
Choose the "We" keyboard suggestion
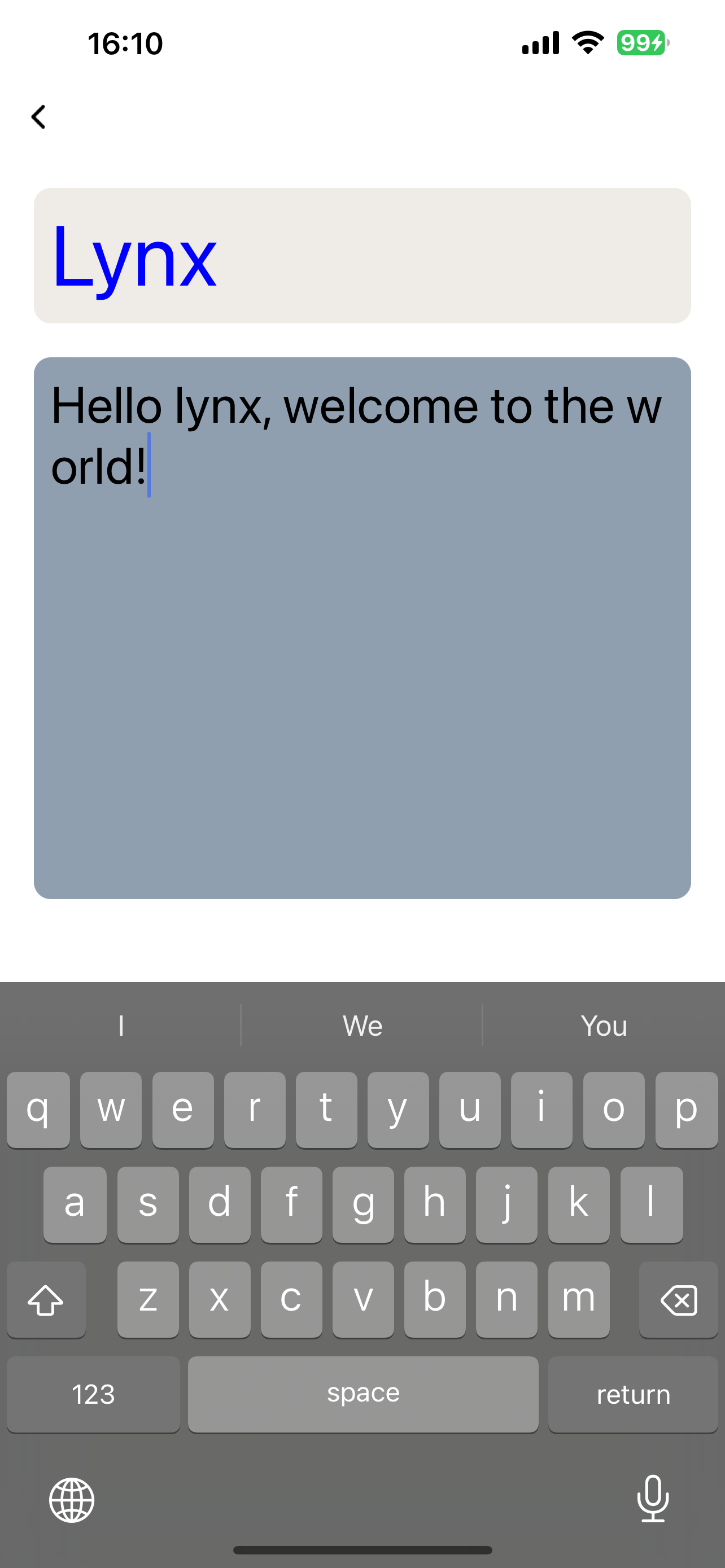(362, 1026)
